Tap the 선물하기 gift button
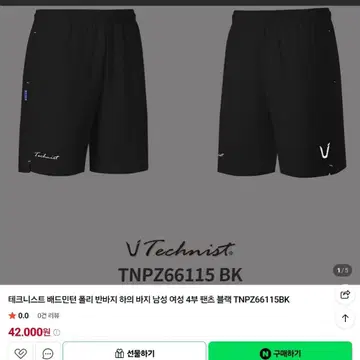The image size is (360, 360). 134,352
